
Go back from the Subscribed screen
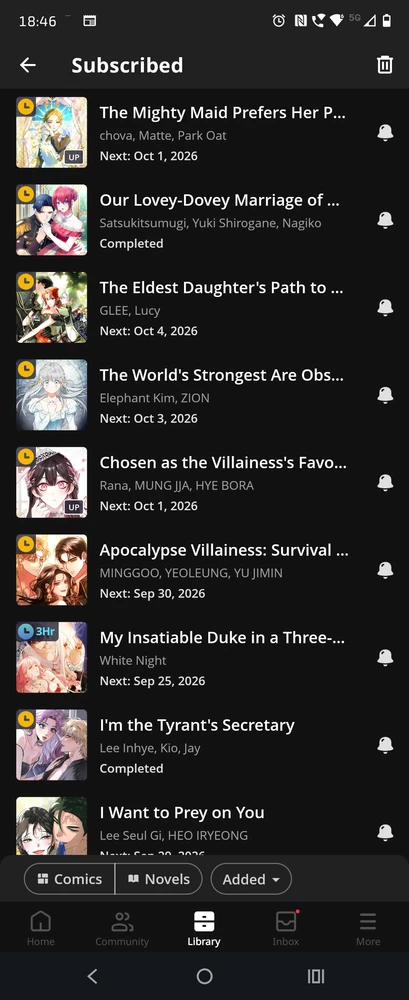point(27,65)
